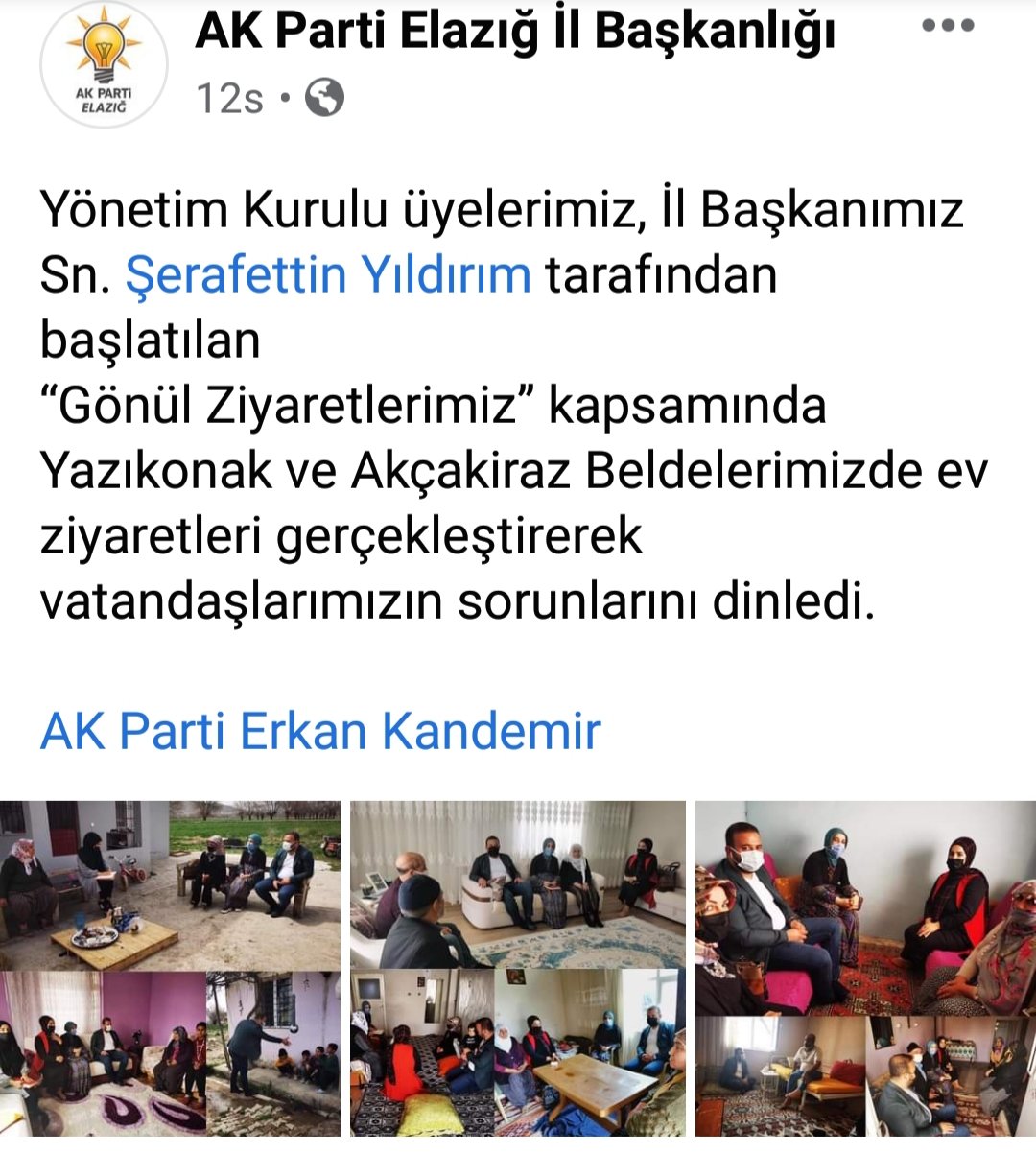View the right photo collage with the pink sofa
1036x1153 pixels.
[865, 967]
